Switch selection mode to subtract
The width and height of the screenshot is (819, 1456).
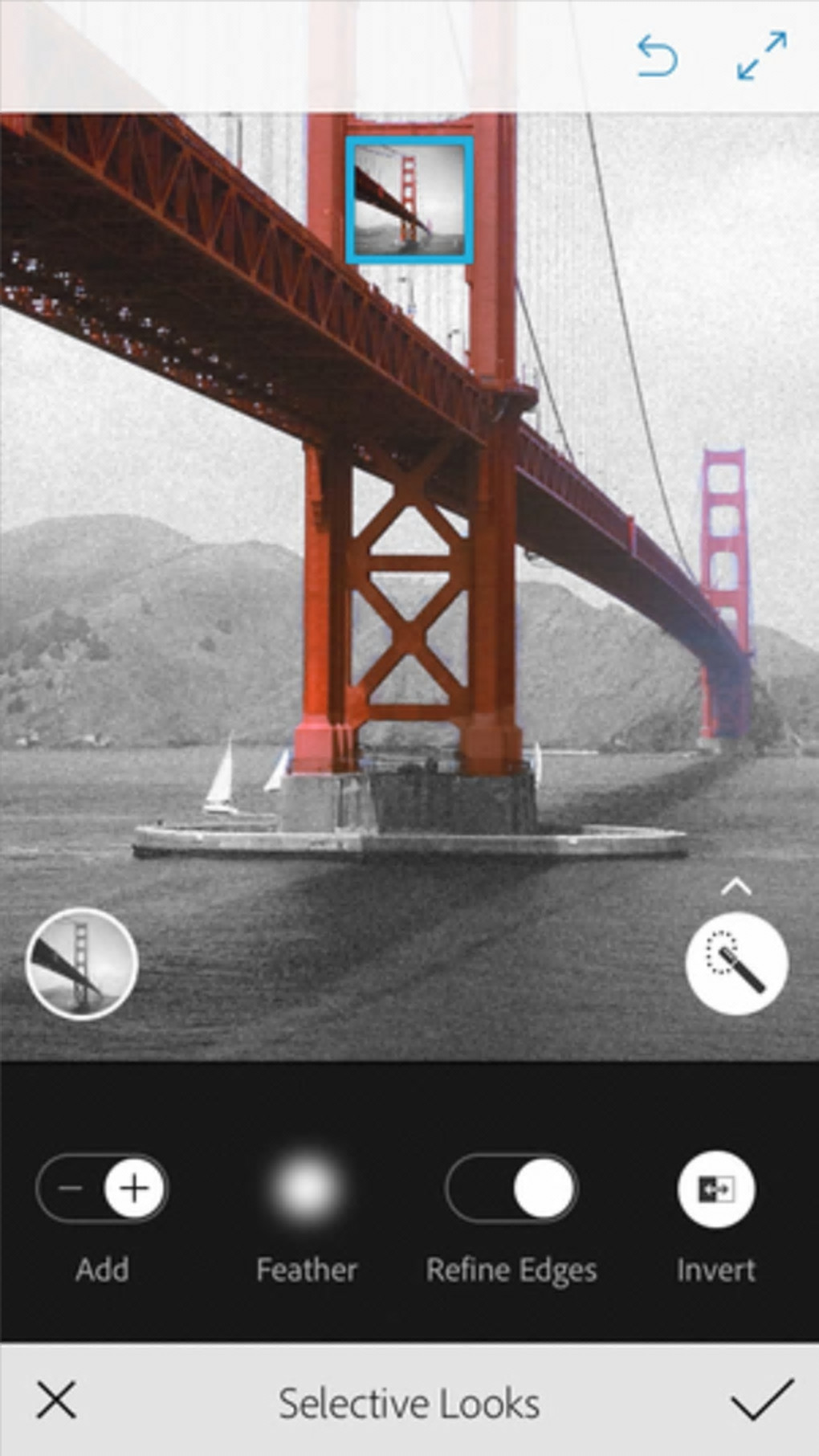click(71, 1188)
